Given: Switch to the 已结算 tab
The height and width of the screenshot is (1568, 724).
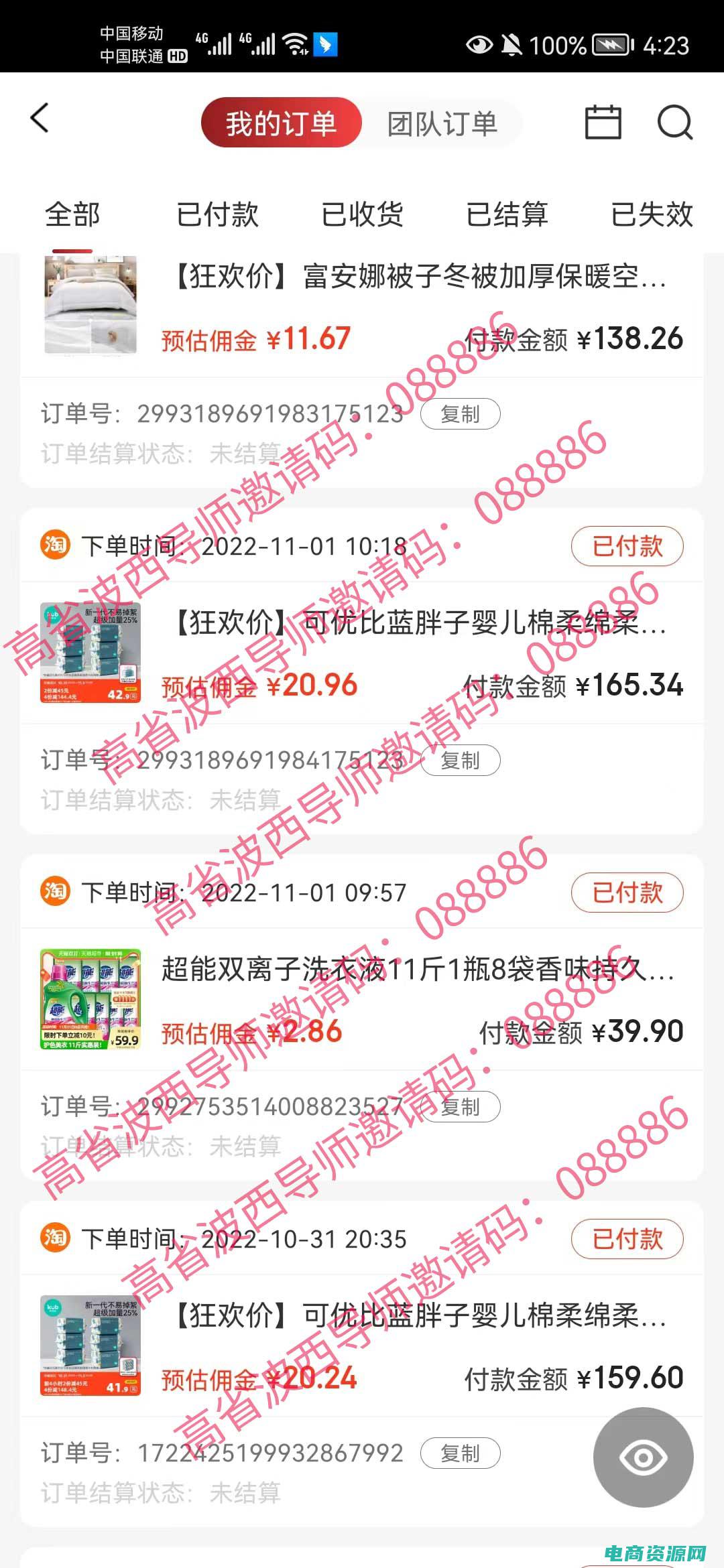Looking at the screenshot, I should coord(507,215).
